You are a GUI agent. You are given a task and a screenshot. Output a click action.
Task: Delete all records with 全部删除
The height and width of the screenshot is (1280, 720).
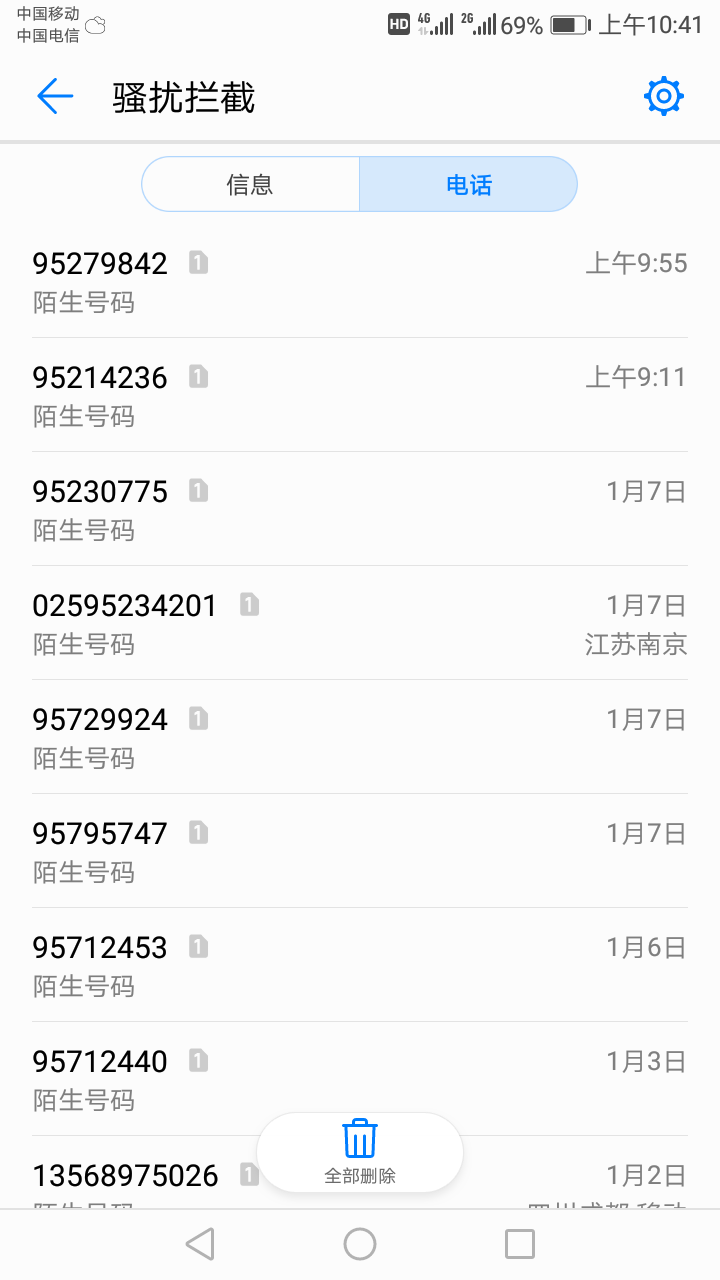360,1152
